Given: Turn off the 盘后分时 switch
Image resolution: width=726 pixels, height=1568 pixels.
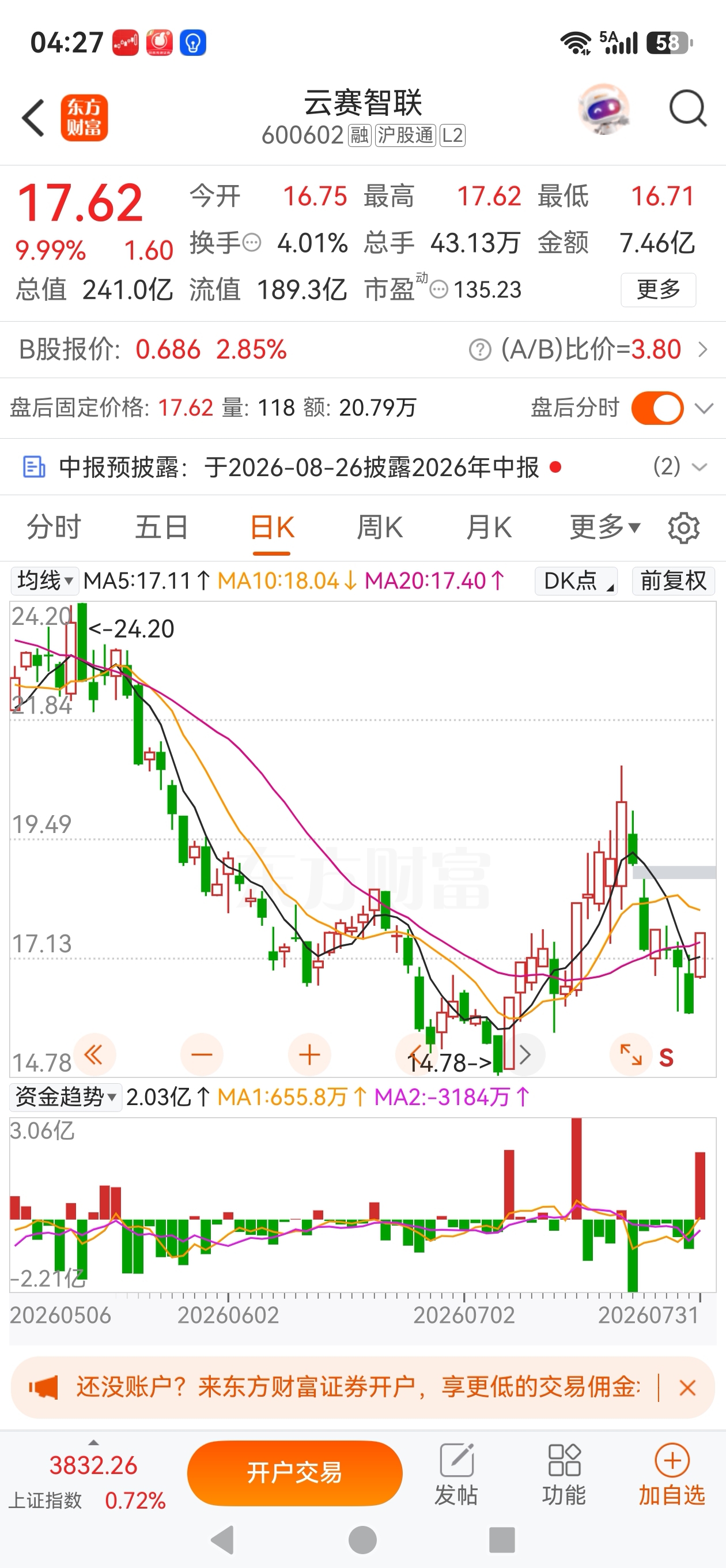Looking at the screenshot, I should point(657,408).
